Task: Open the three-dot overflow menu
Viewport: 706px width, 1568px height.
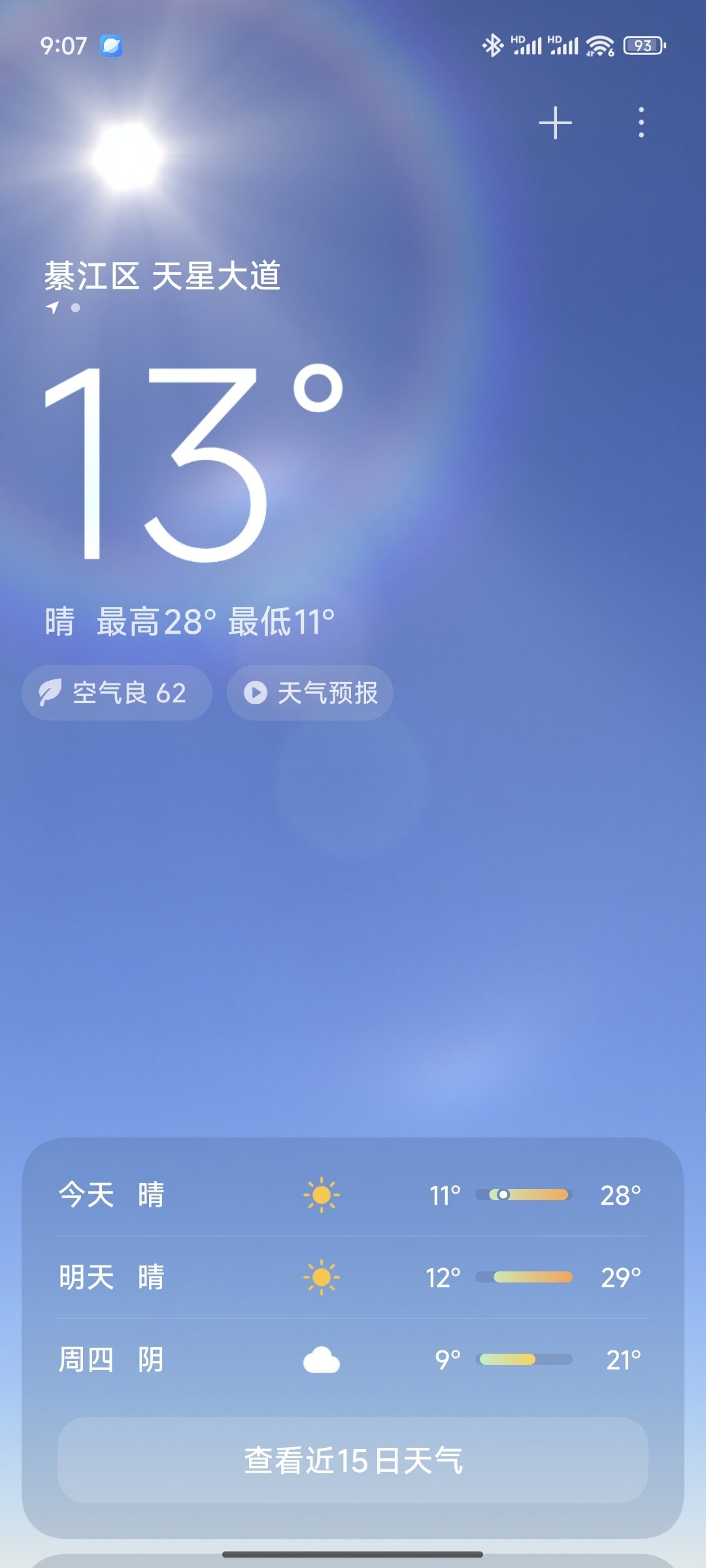Action: pyautogui.click(x=641, y=123)
